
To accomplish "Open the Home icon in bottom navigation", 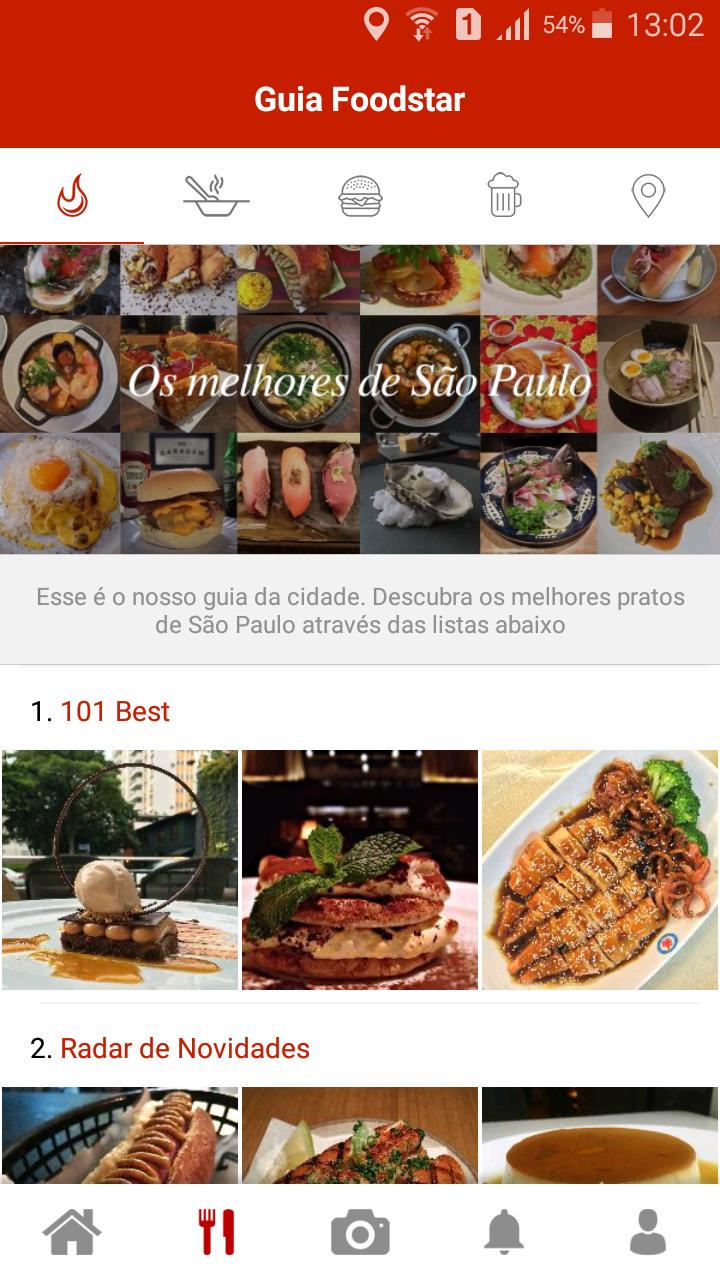I will (x=73, y=1232).
